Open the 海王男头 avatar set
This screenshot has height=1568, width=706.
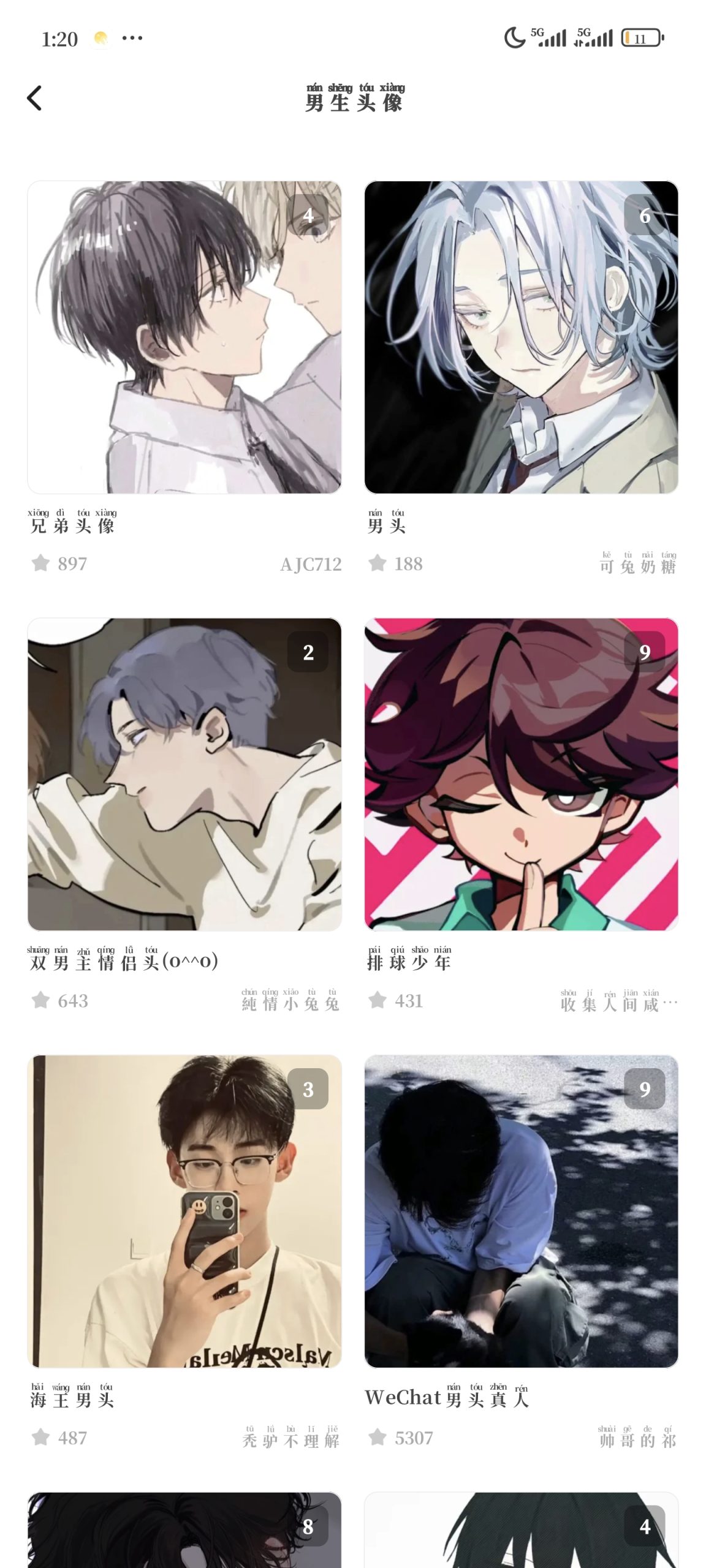tap(184, 1211)
